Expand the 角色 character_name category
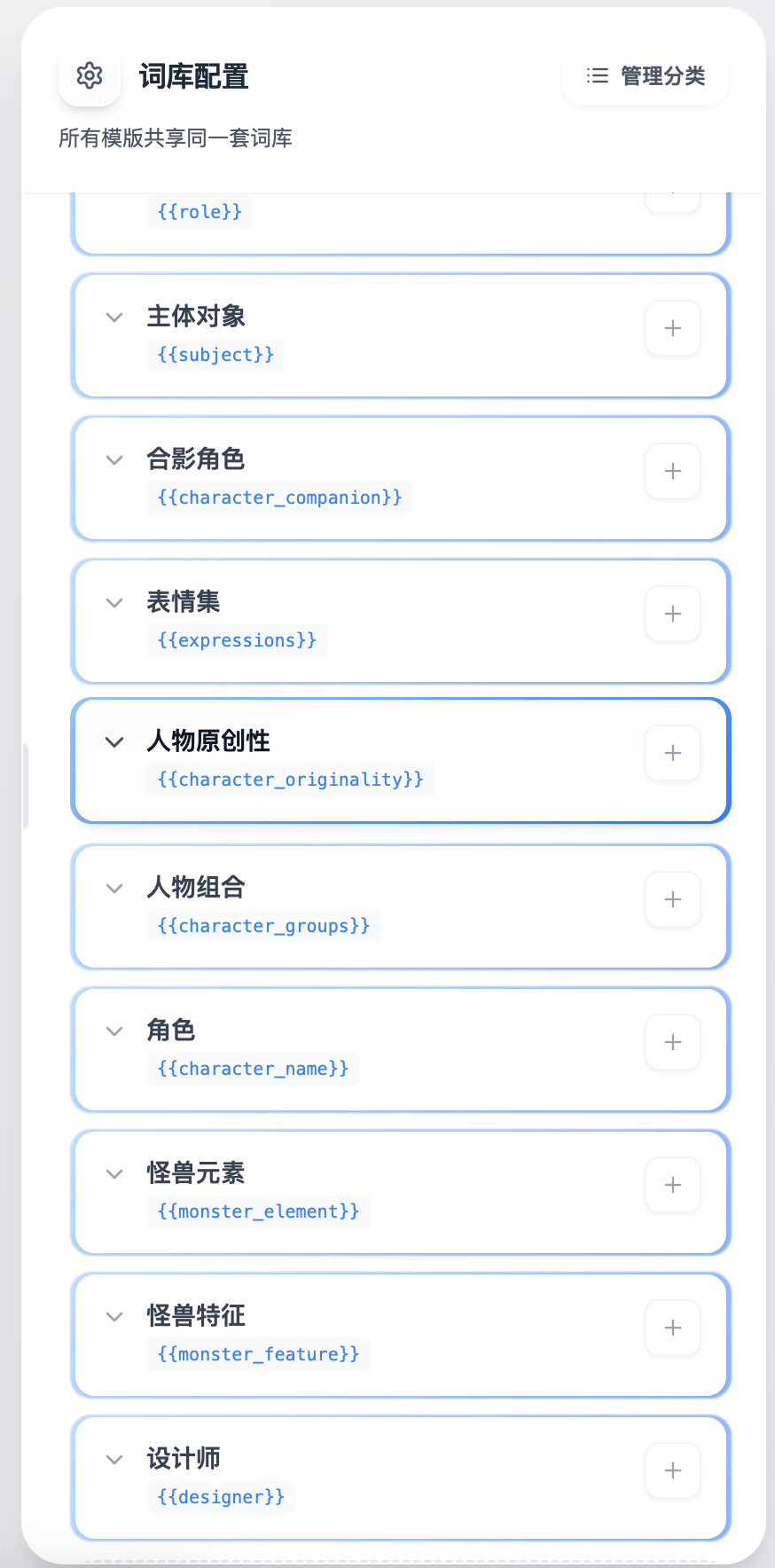Image resolution: width=775 pixels, height=1568 pixels. tap(114, 1031)
